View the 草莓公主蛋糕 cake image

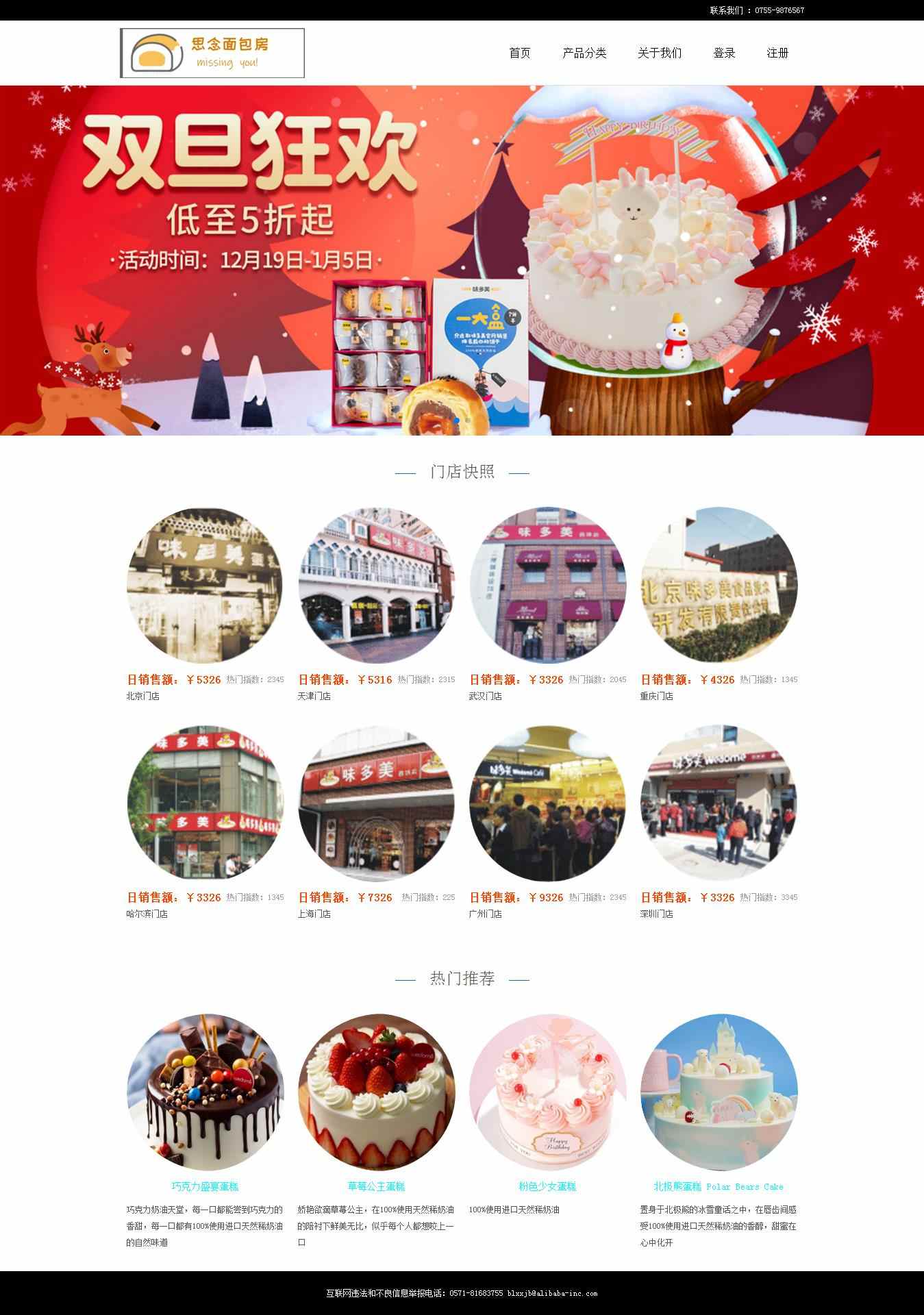(376, 1092)
